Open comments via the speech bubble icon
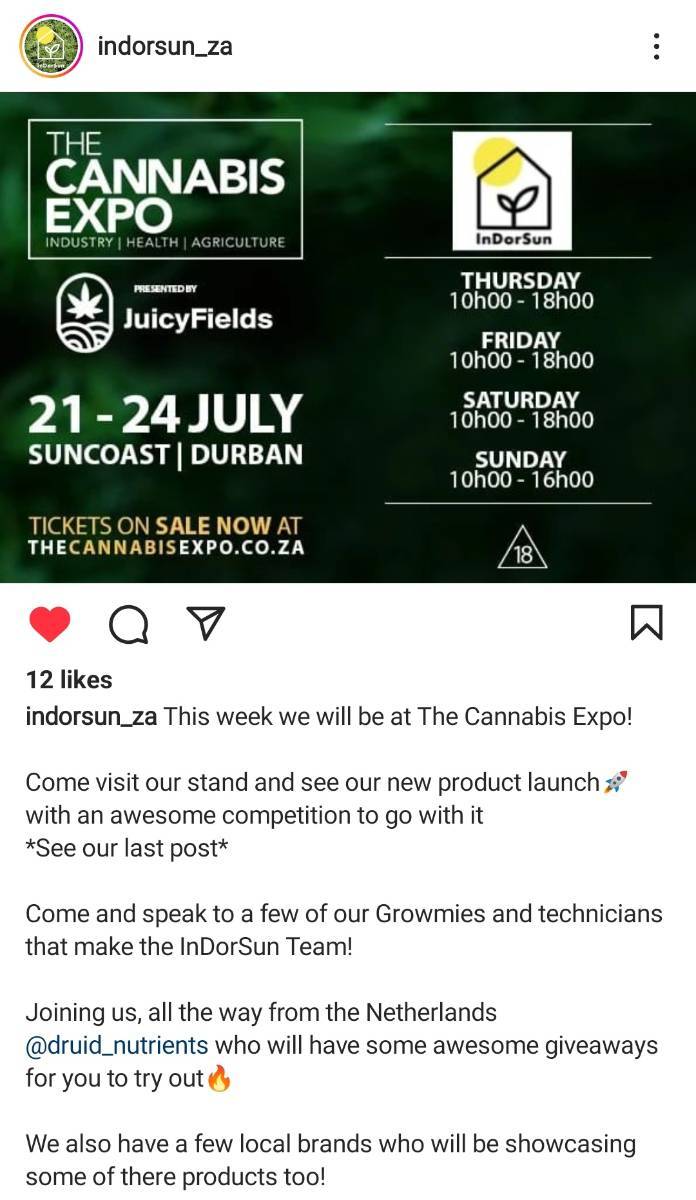 pos(128,625)
